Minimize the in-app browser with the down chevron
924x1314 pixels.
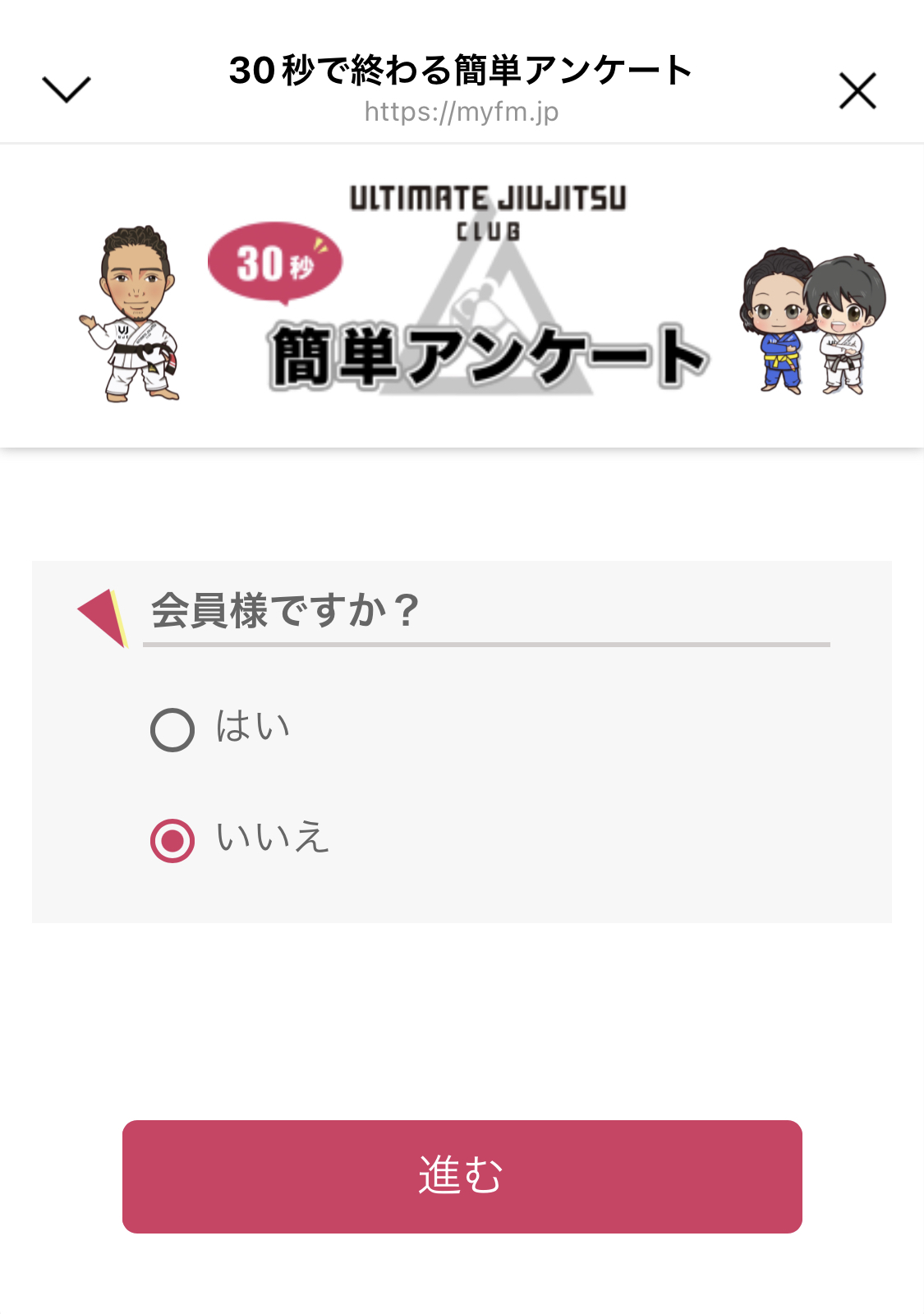[x=66, y=90]
